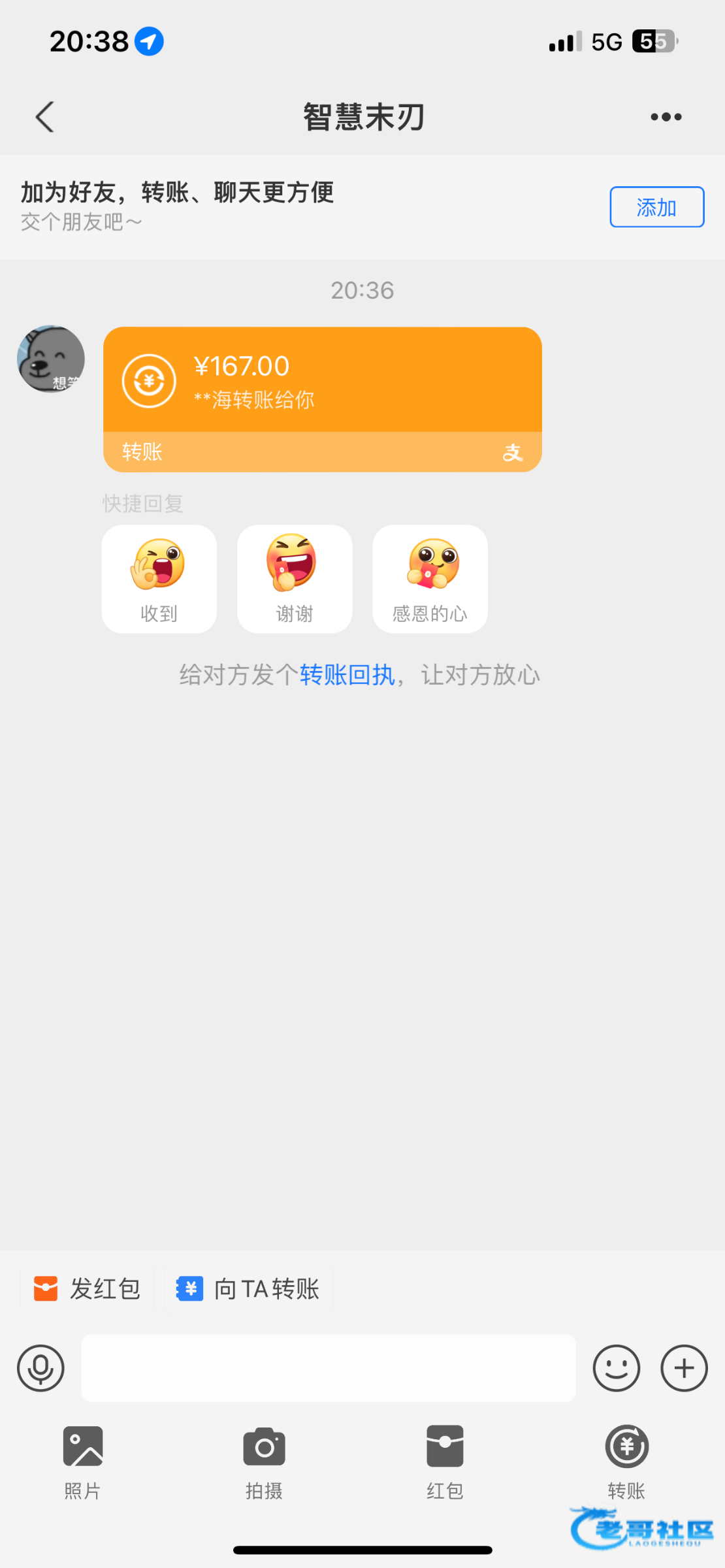The image size is (725, 1568).
Task: Reply with the 感恩的心 sticker
Action: click(x=430, y=579)
